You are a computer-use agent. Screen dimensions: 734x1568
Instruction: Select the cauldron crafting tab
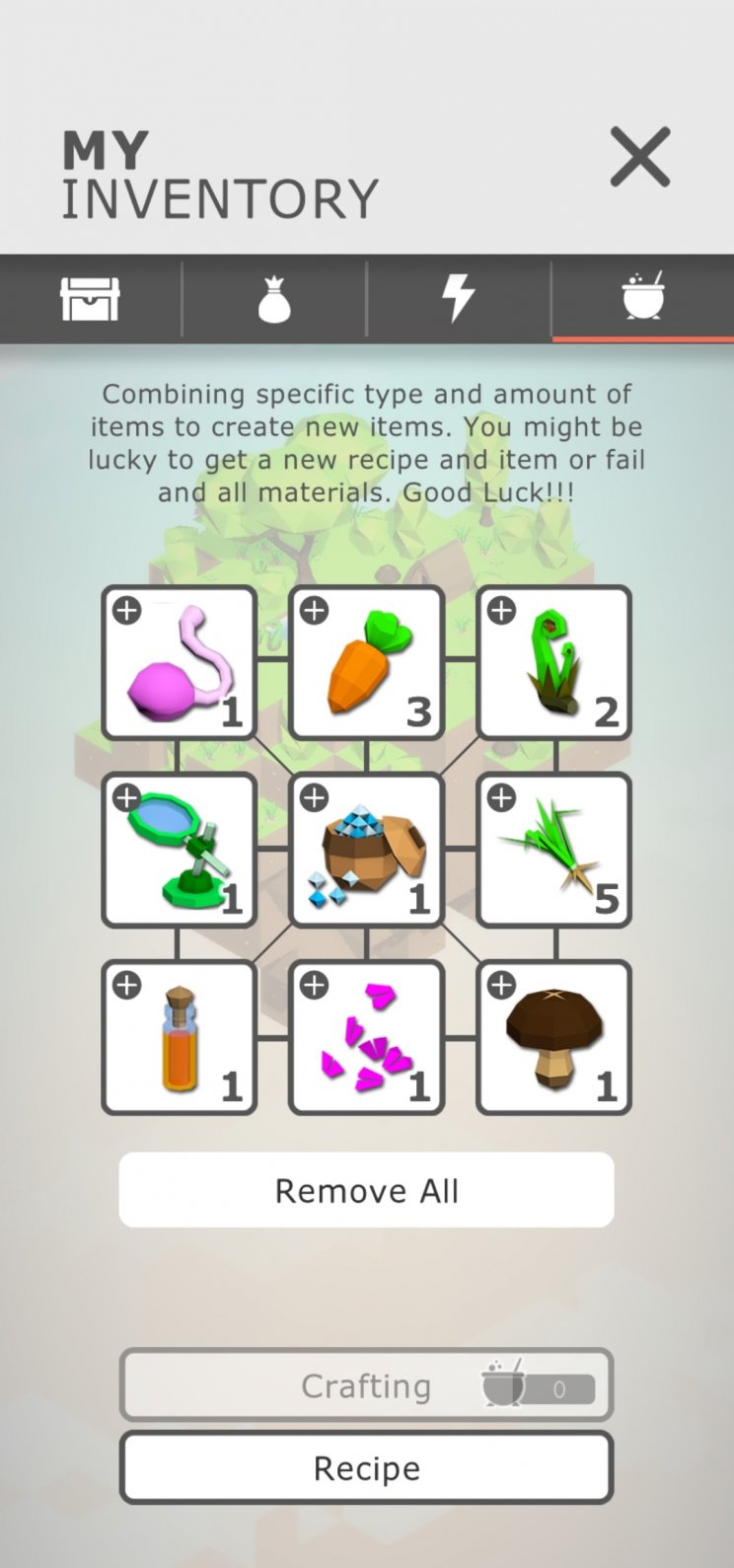[x=643, y=296]
